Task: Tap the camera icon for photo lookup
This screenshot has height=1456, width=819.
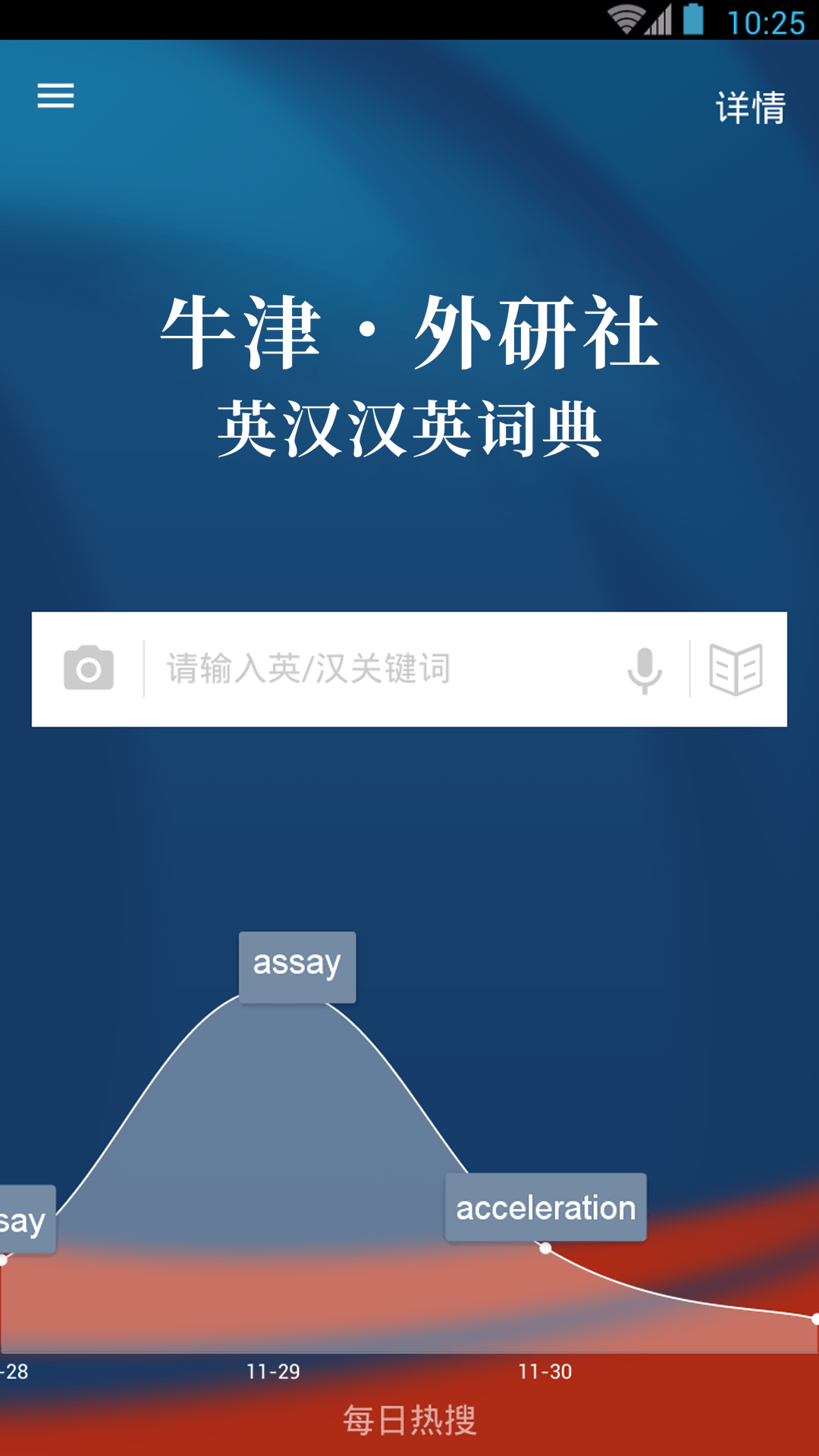Action: [89, 668]
